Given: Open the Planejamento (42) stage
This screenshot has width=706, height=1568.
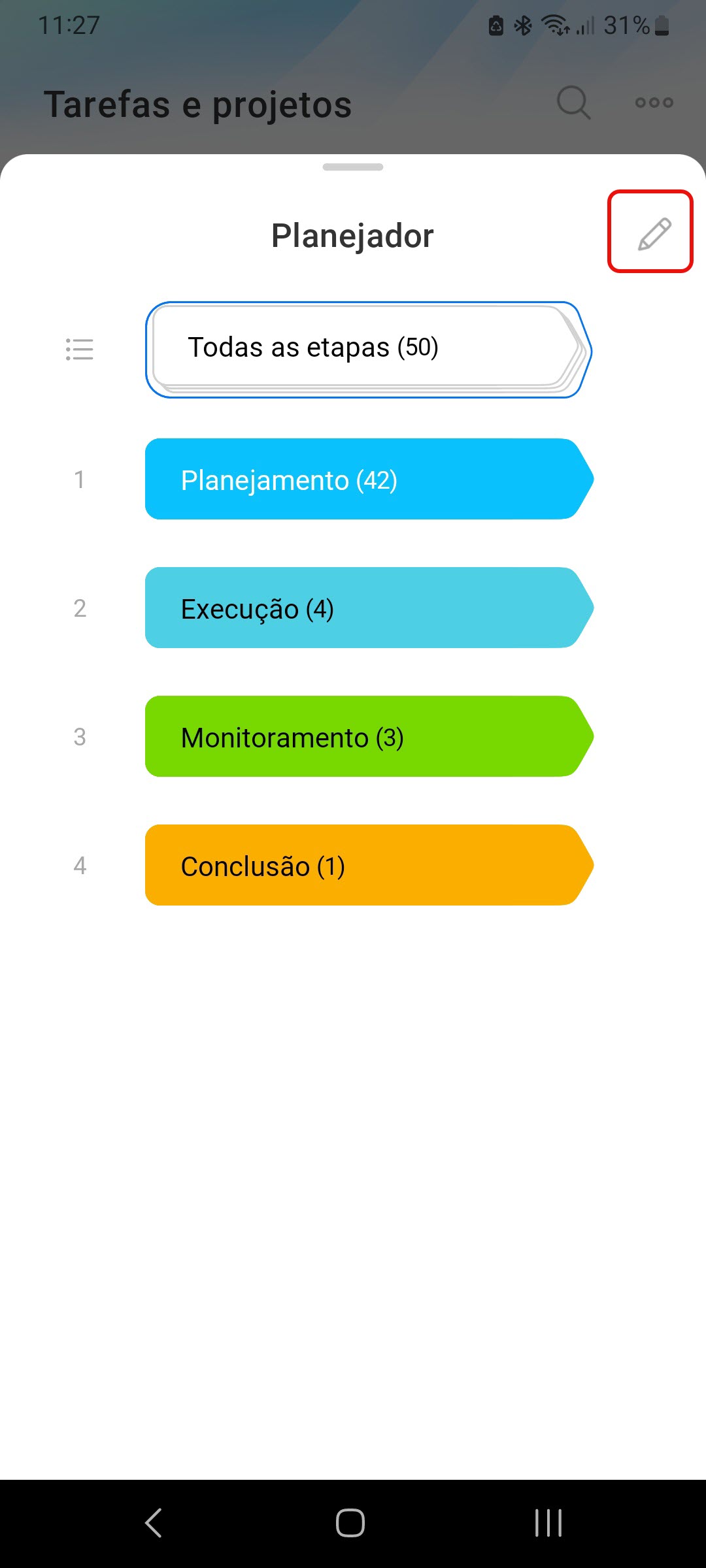Looking at the screenshot, I should [x=367, y=479].
